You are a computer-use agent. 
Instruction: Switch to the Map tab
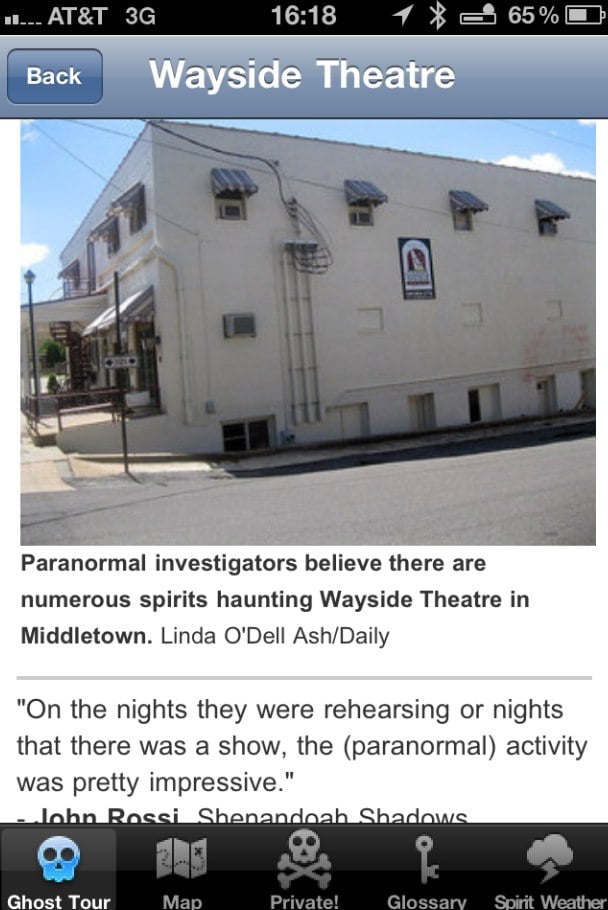tap(182, 870)
